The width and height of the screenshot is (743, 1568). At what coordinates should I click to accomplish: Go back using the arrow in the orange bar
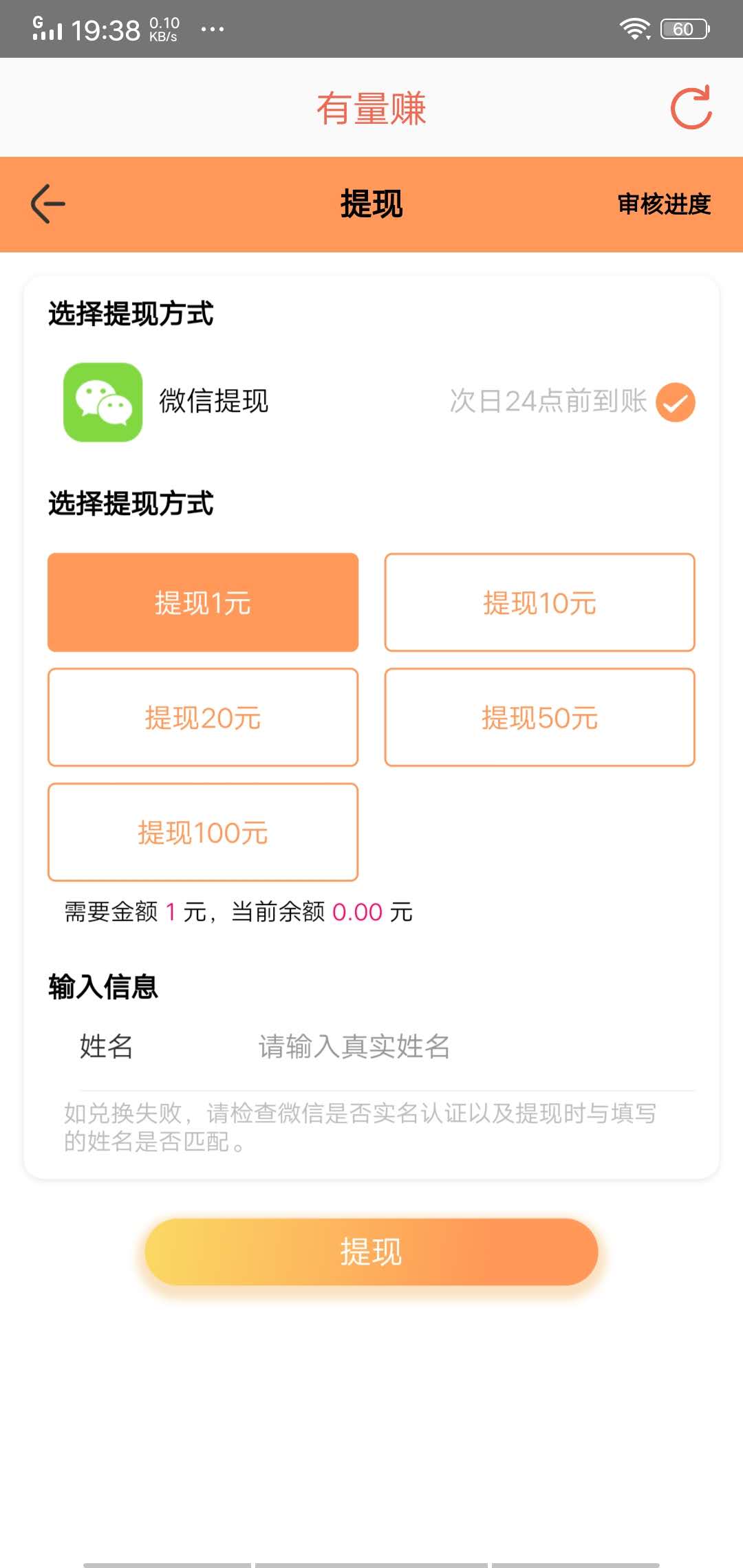coord(48,204)
